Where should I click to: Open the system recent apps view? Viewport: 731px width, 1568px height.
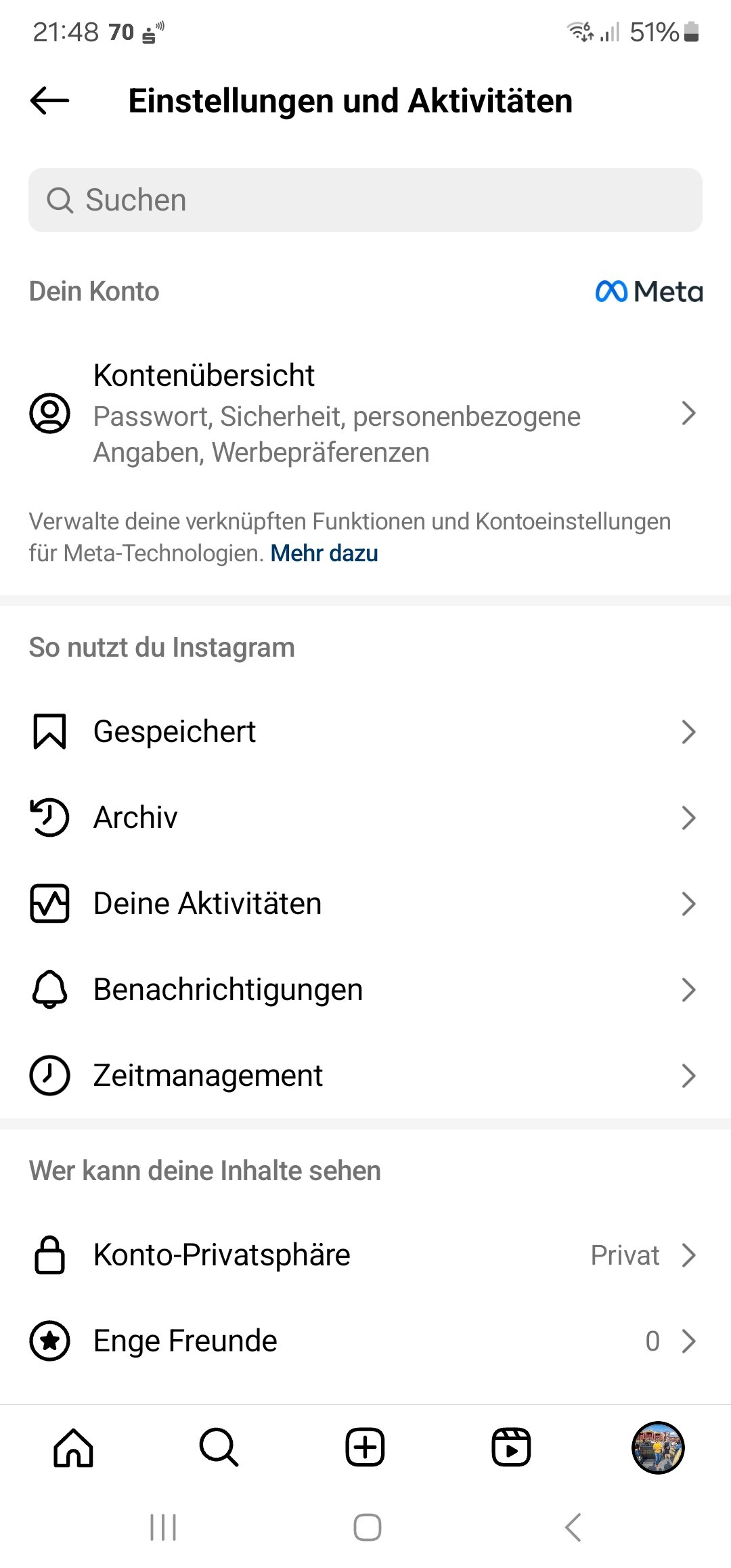[x=163, y=1527]
